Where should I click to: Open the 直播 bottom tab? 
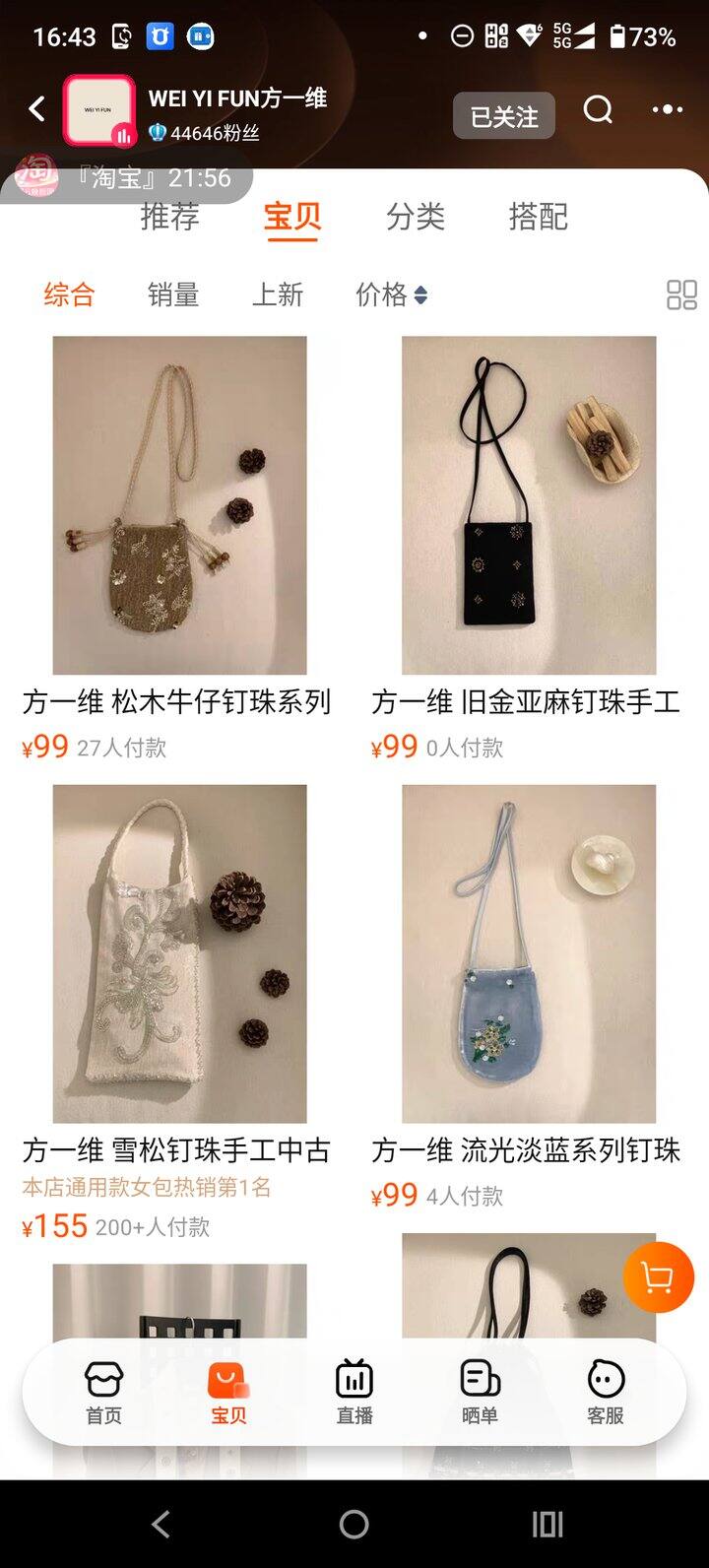(x=354, y=1393)
